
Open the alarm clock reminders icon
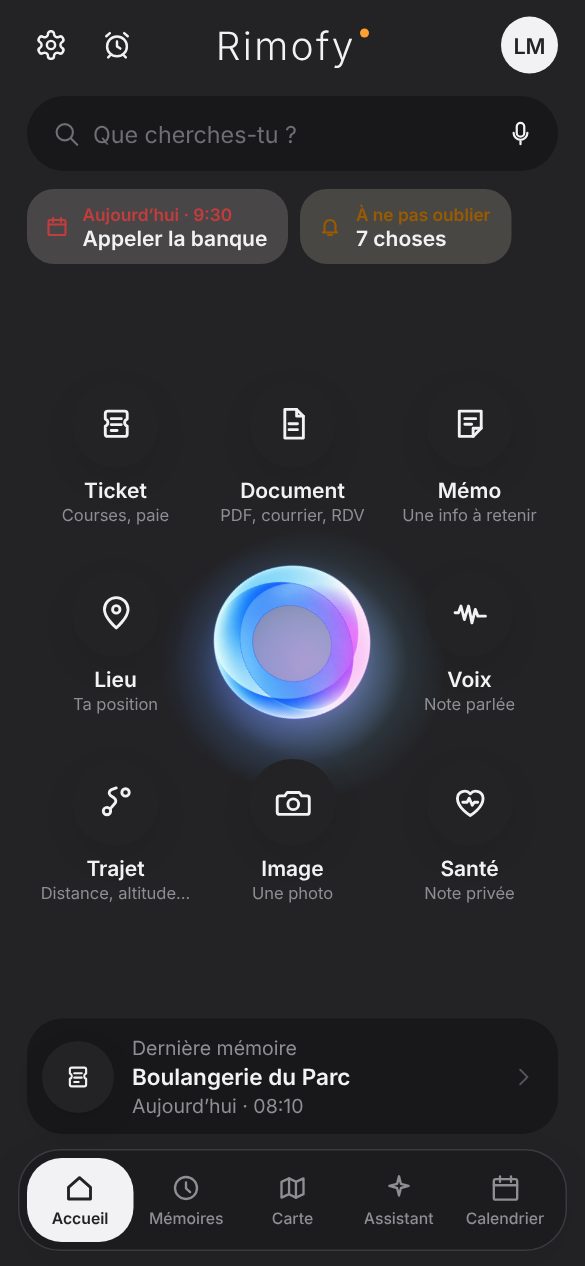click(x=117, y=45)
